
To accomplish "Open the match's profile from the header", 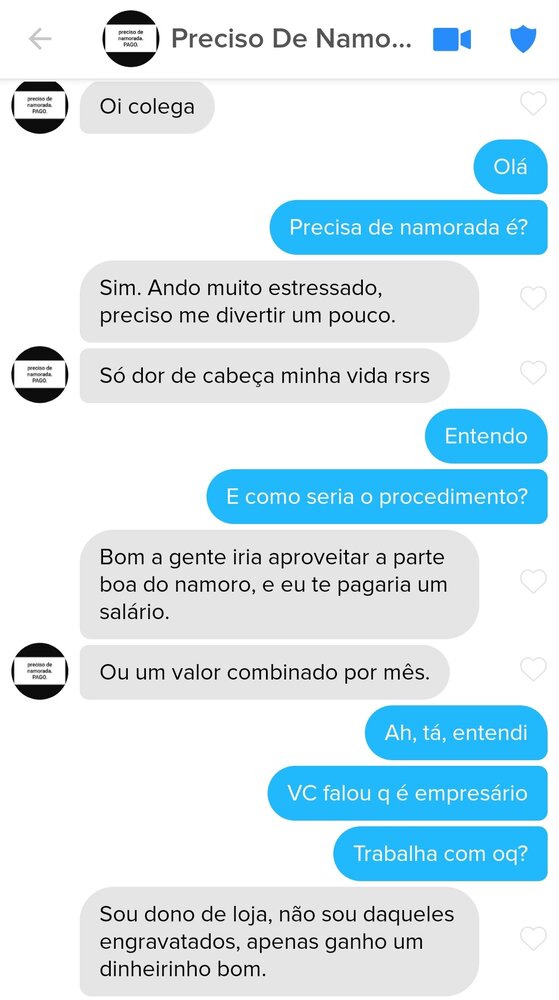I will (130, 40).
